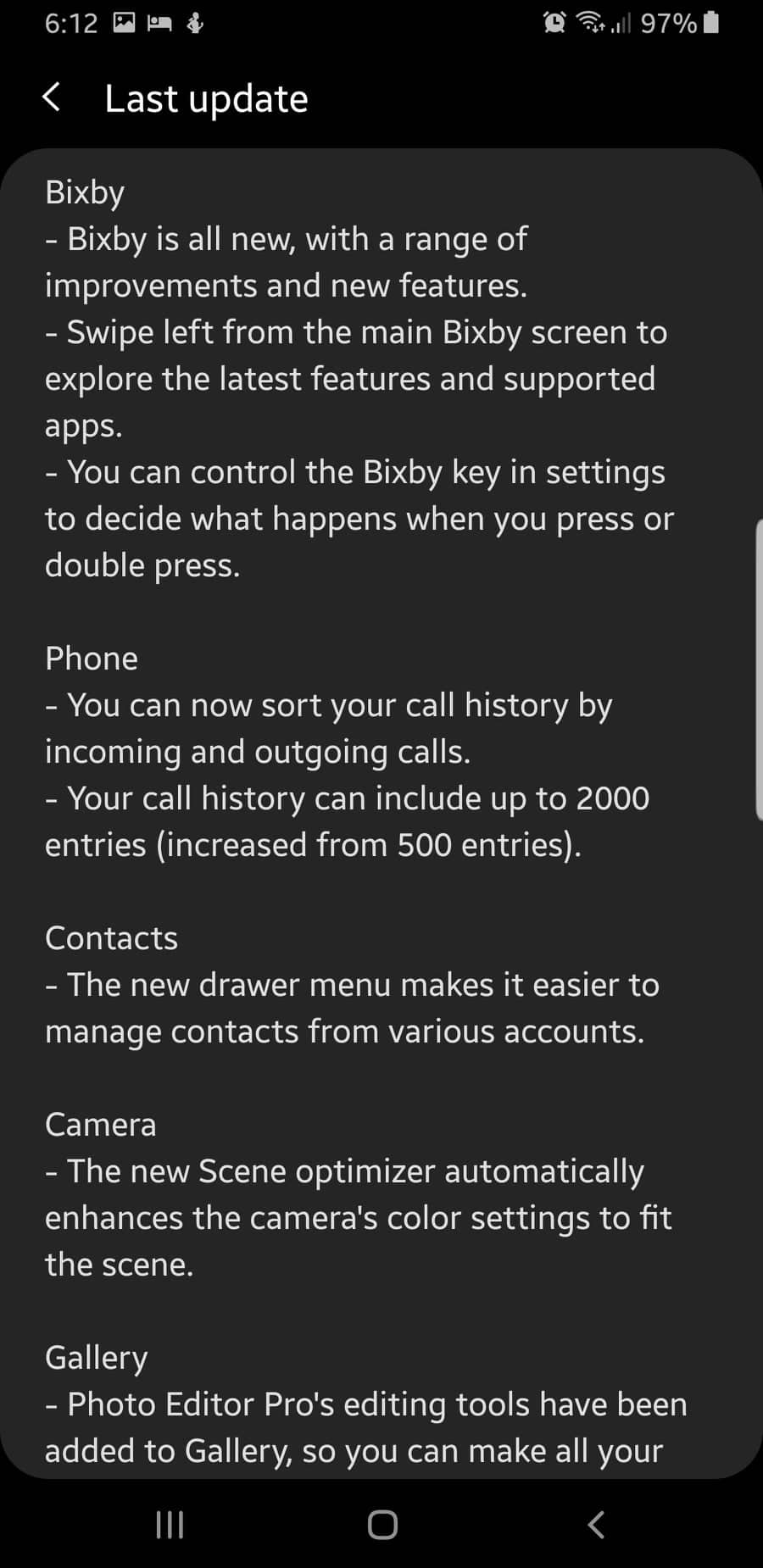763x1568 pixels.
Task: Go back from Last update screen
Action: [x=53, y=98]
